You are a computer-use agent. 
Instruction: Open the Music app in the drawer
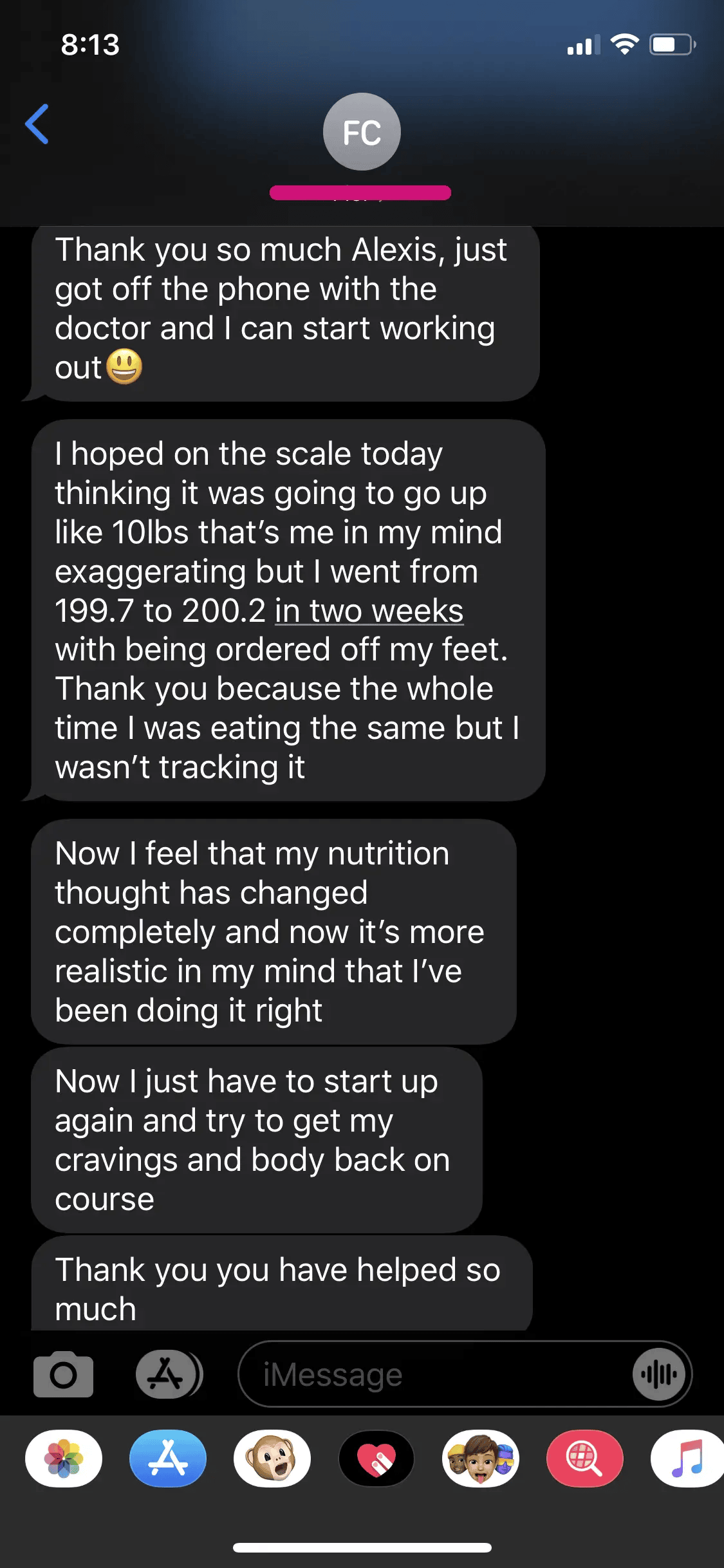[x=687, y=1458]
